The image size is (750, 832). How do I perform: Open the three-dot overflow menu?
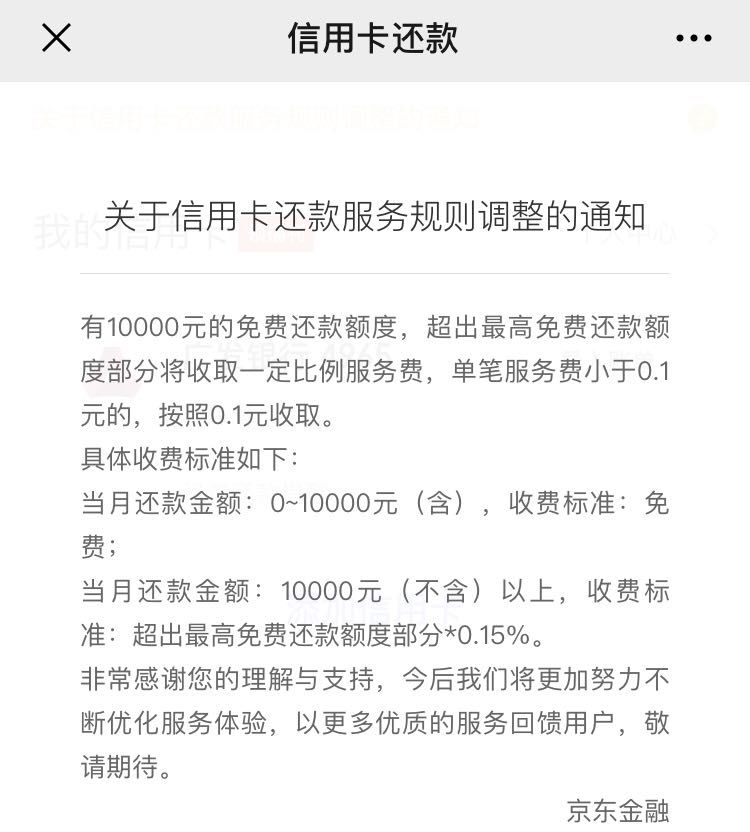(x=693, y=39)
